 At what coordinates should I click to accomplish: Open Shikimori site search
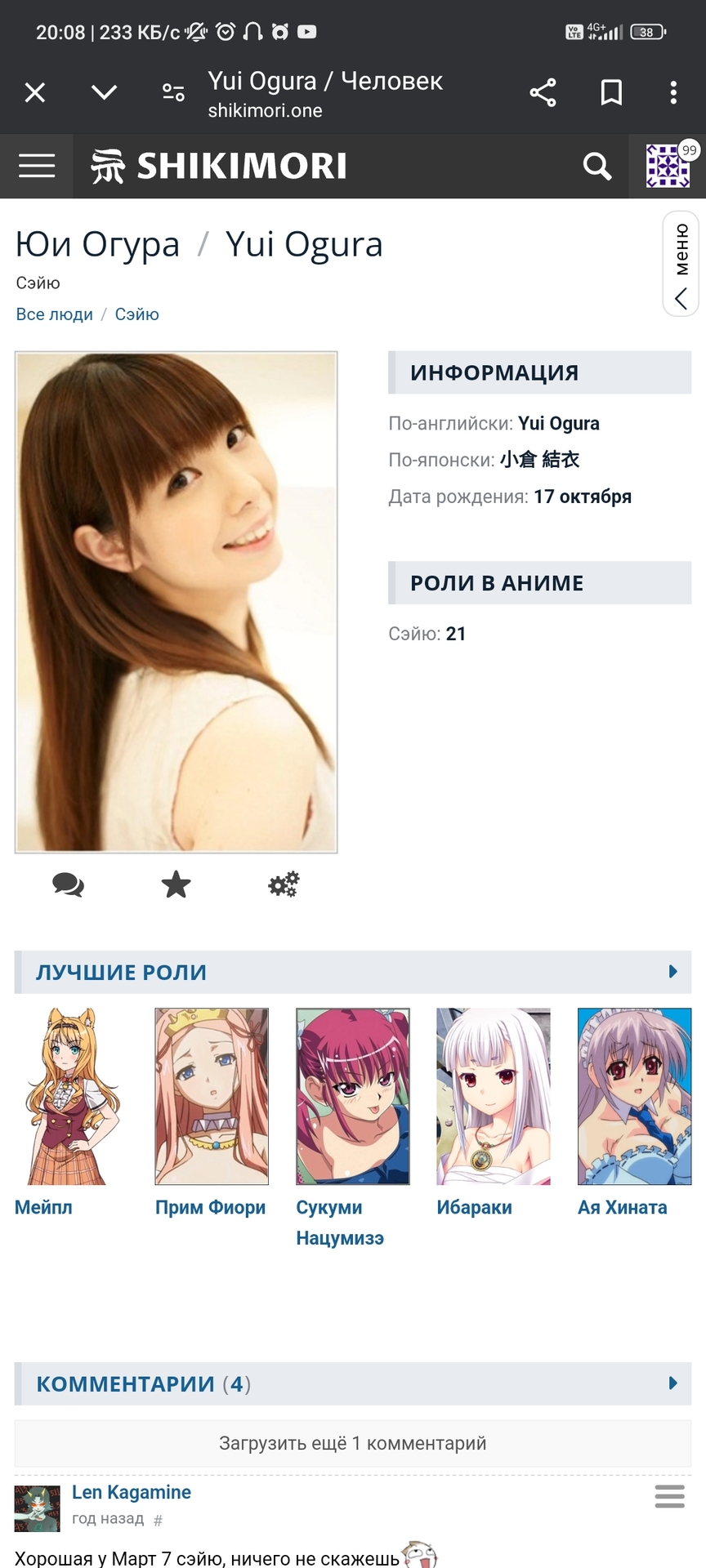coord(597,166)
